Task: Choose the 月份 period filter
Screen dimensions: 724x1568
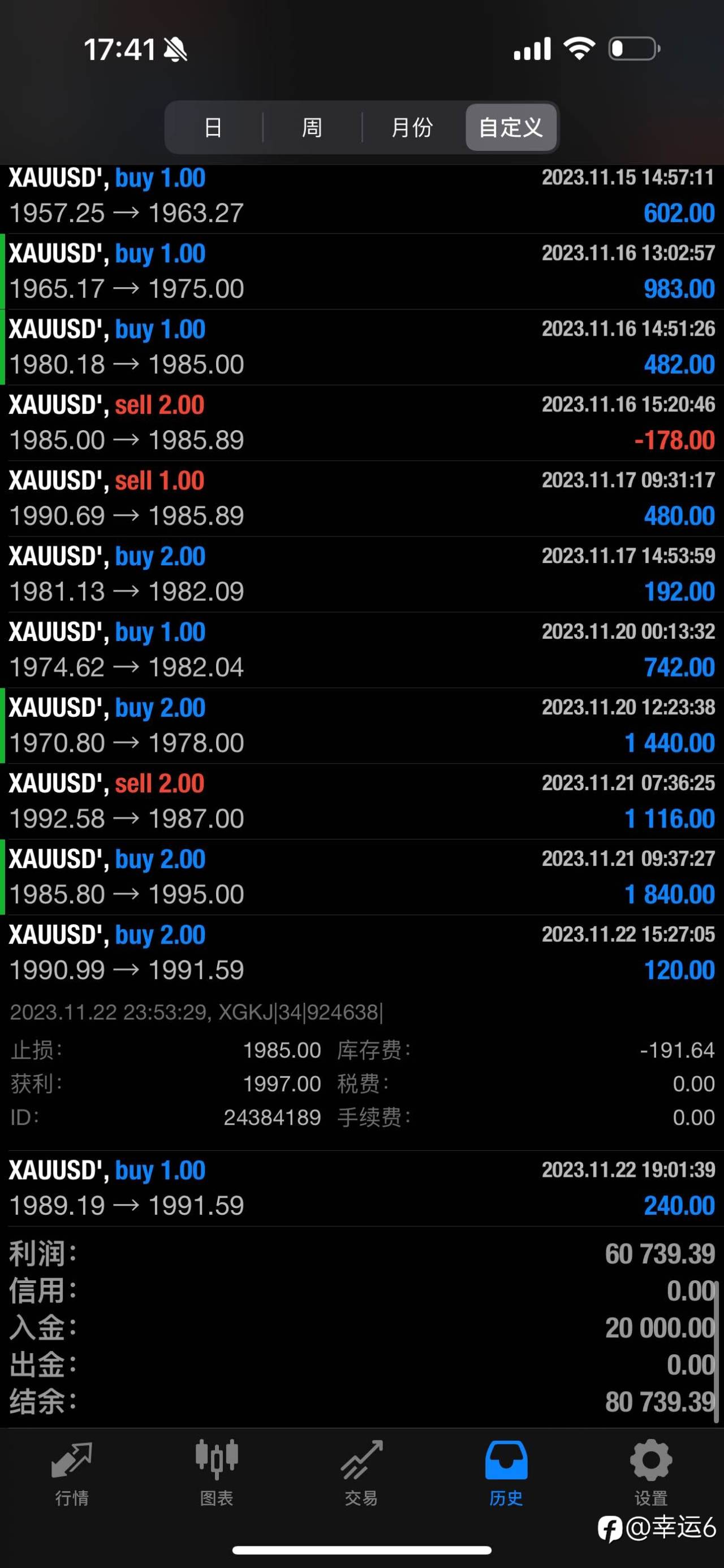Action: 412,127
